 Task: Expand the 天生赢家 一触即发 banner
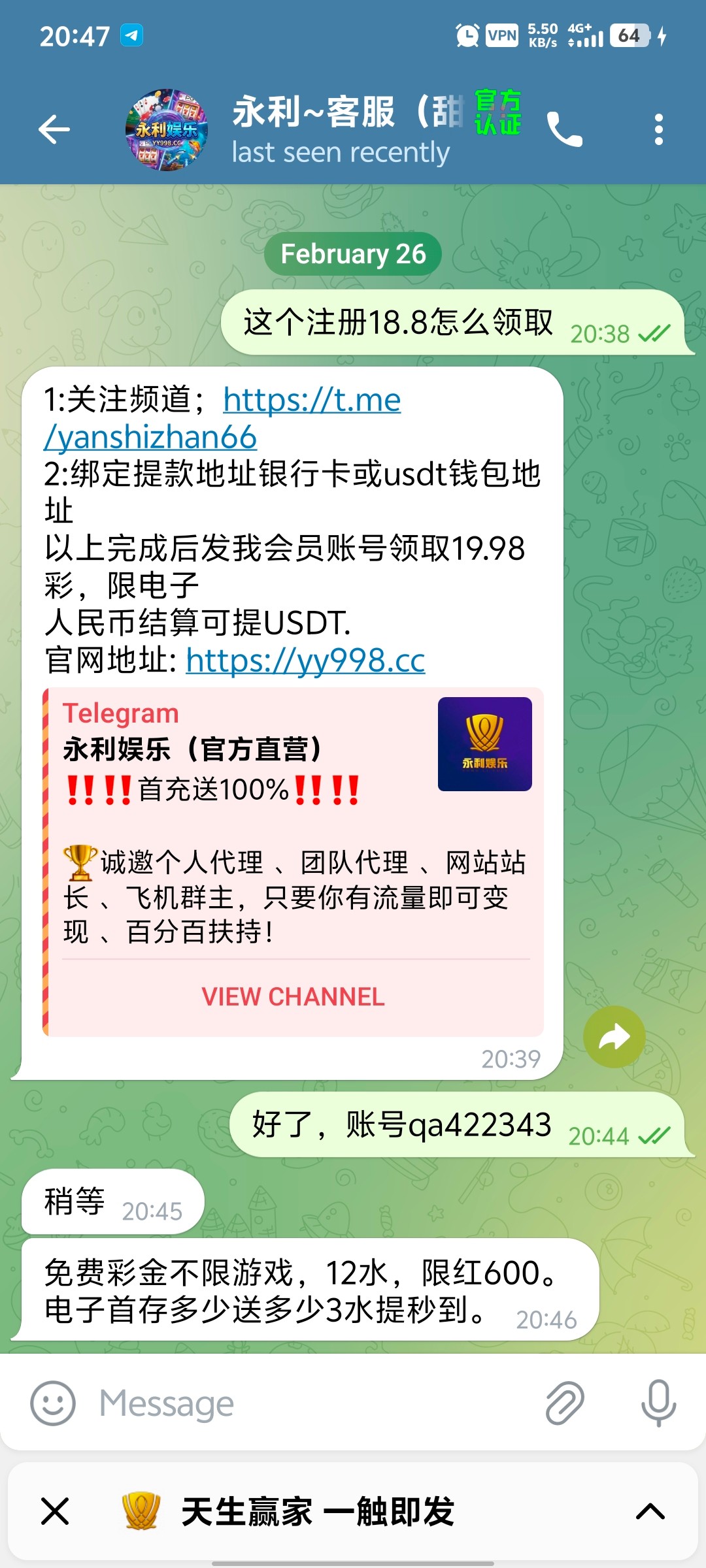650,1511
